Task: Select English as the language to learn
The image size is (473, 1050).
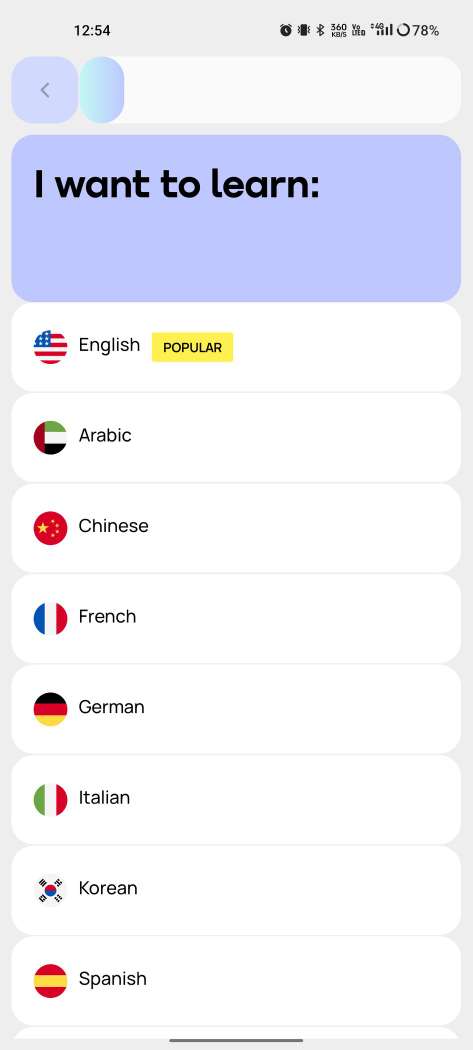Action: tap(236, 347)
